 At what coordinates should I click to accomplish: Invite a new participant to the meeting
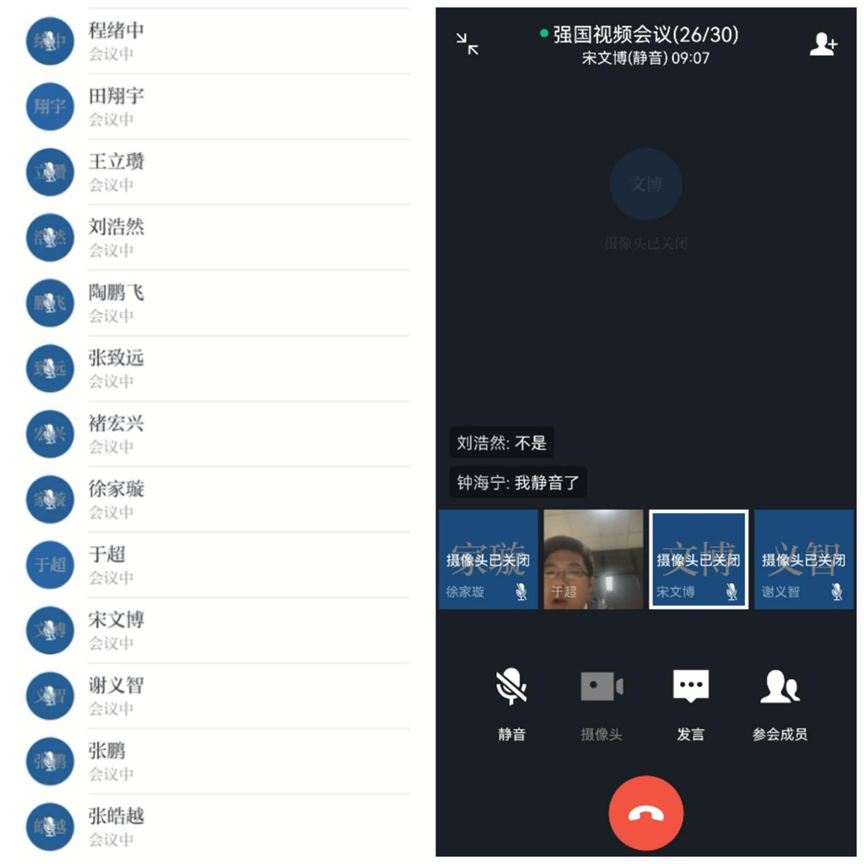[x=822, y=44]
